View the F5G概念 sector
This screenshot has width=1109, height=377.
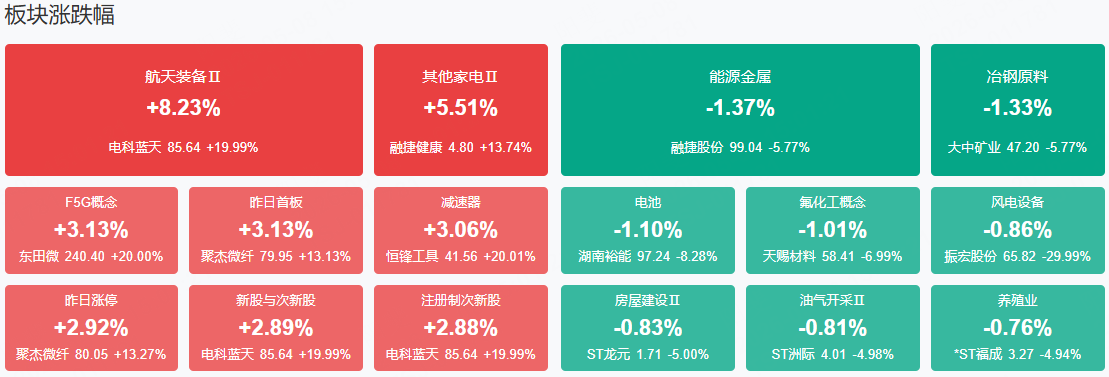91,230
